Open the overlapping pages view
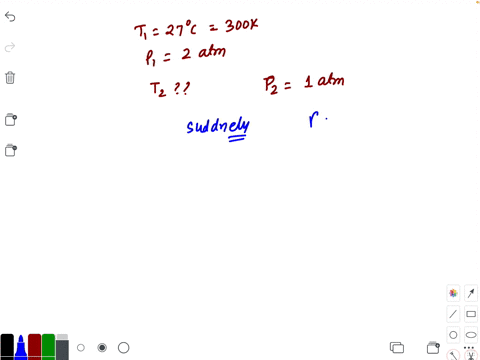This screenshot has width=480, height=360. [x=397, y=348]
